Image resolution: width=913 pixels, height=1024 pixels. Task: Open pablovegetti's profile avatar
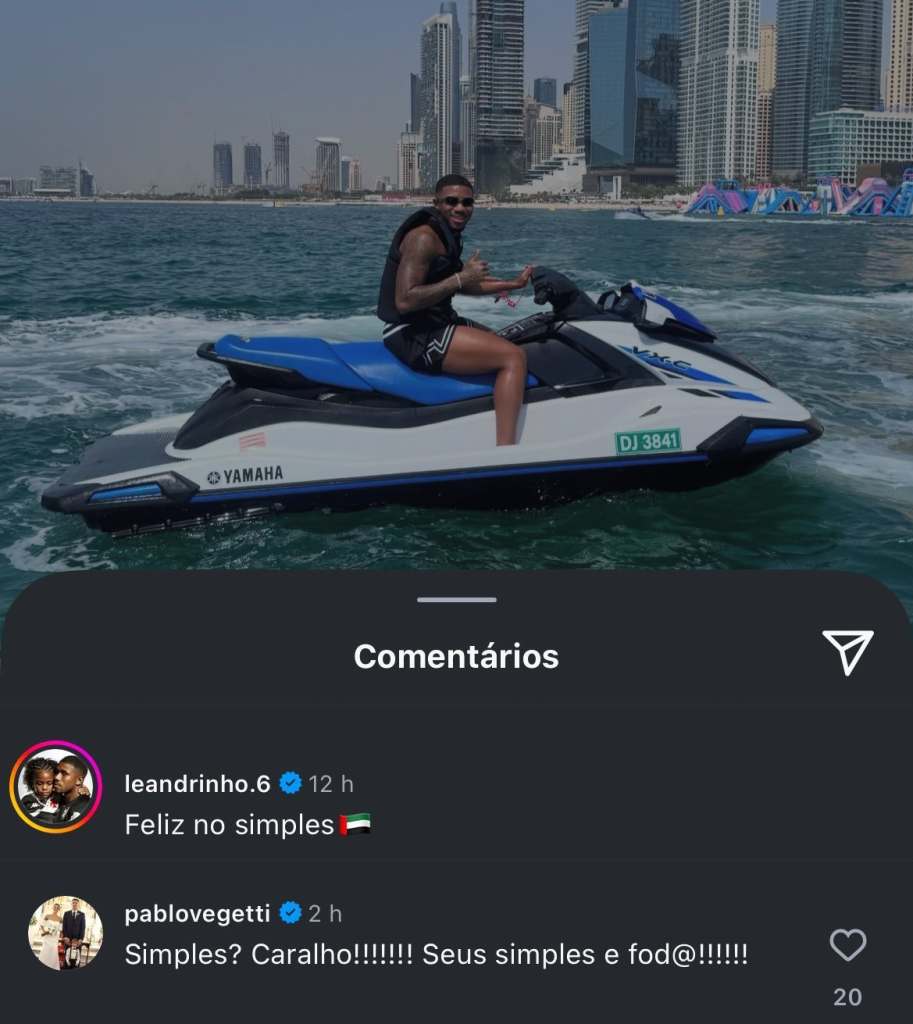coord(65,933)
